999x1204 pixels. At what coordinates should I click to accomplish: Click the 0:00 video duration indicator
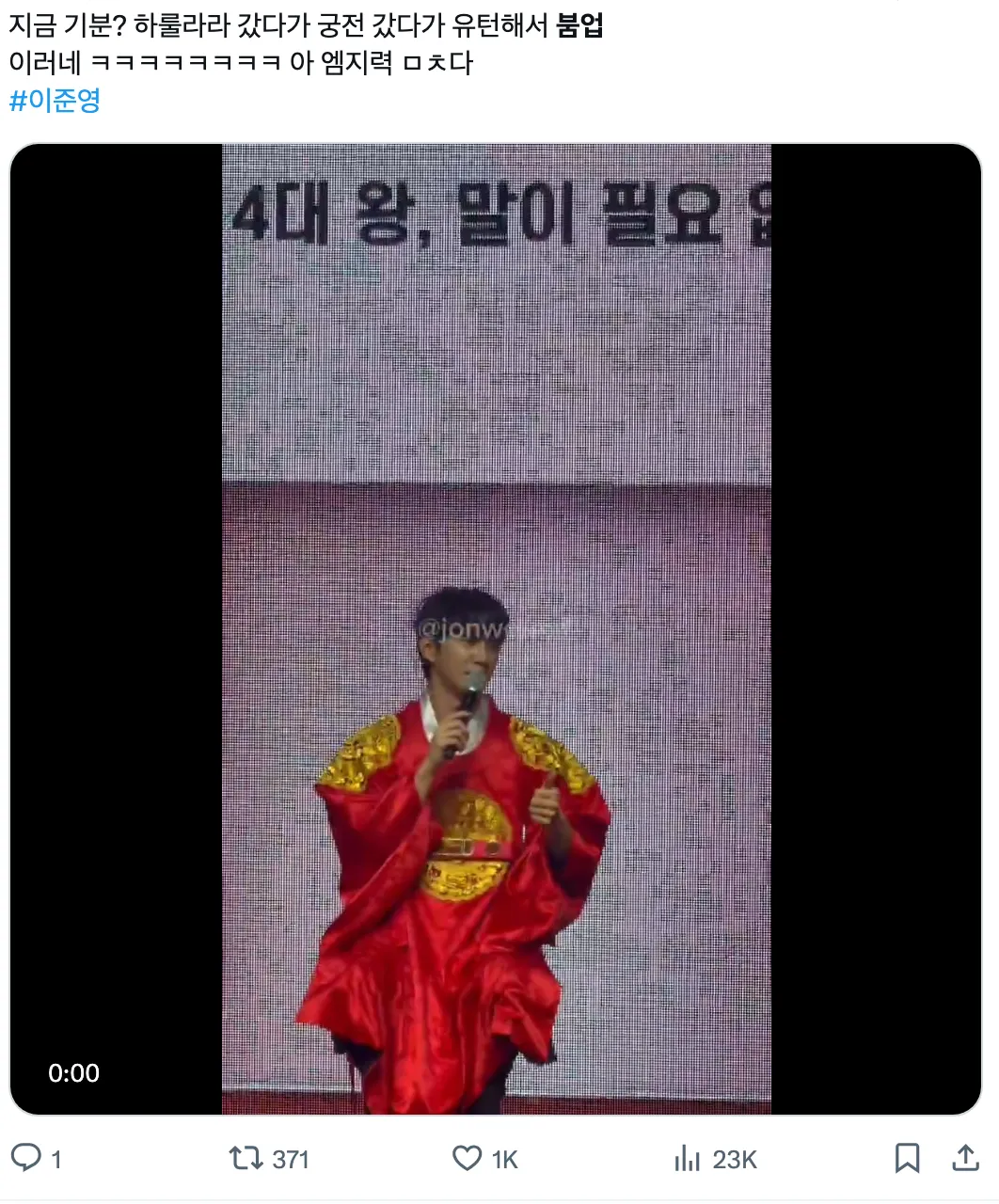(75, 1071)
